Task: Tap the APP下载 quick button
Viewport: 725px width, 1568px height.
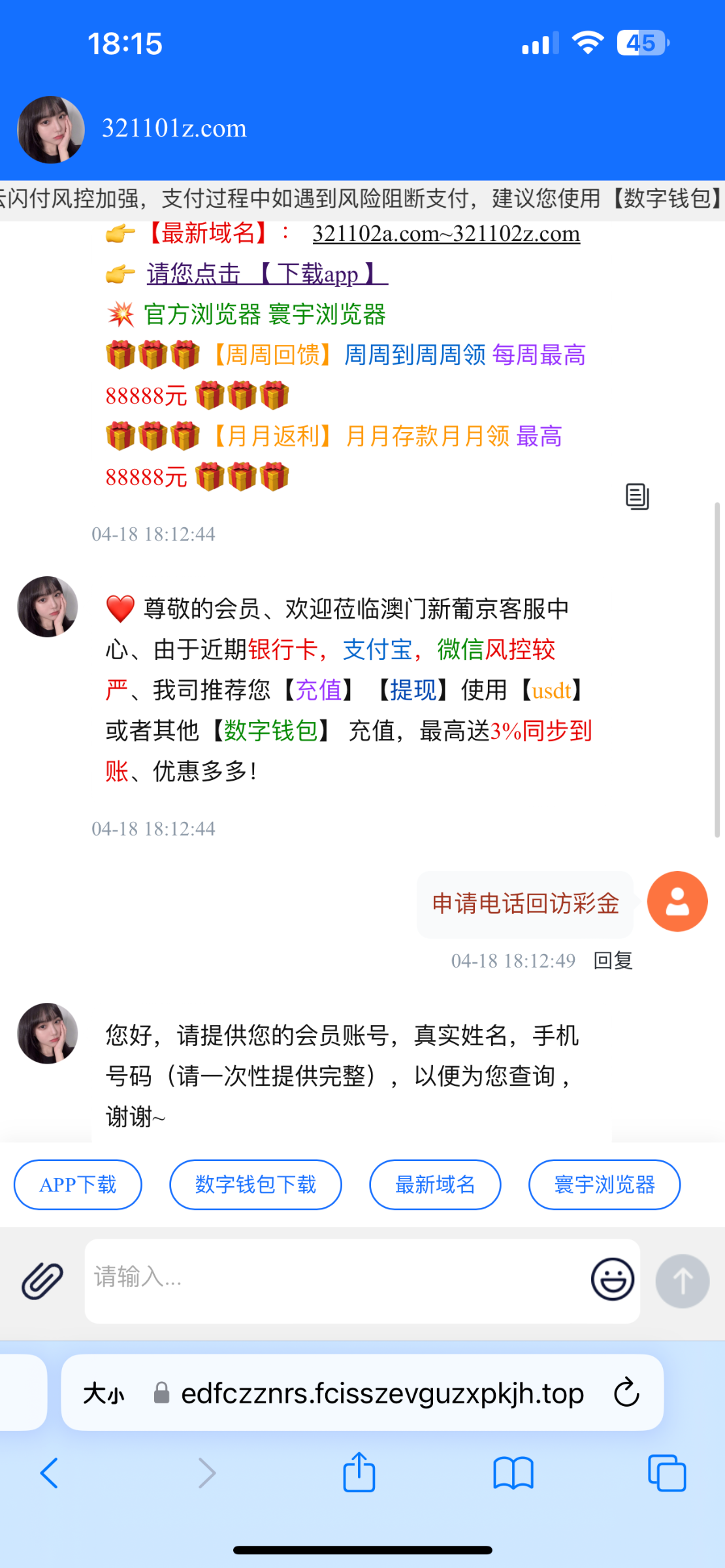Action: tap(78, 1184)
